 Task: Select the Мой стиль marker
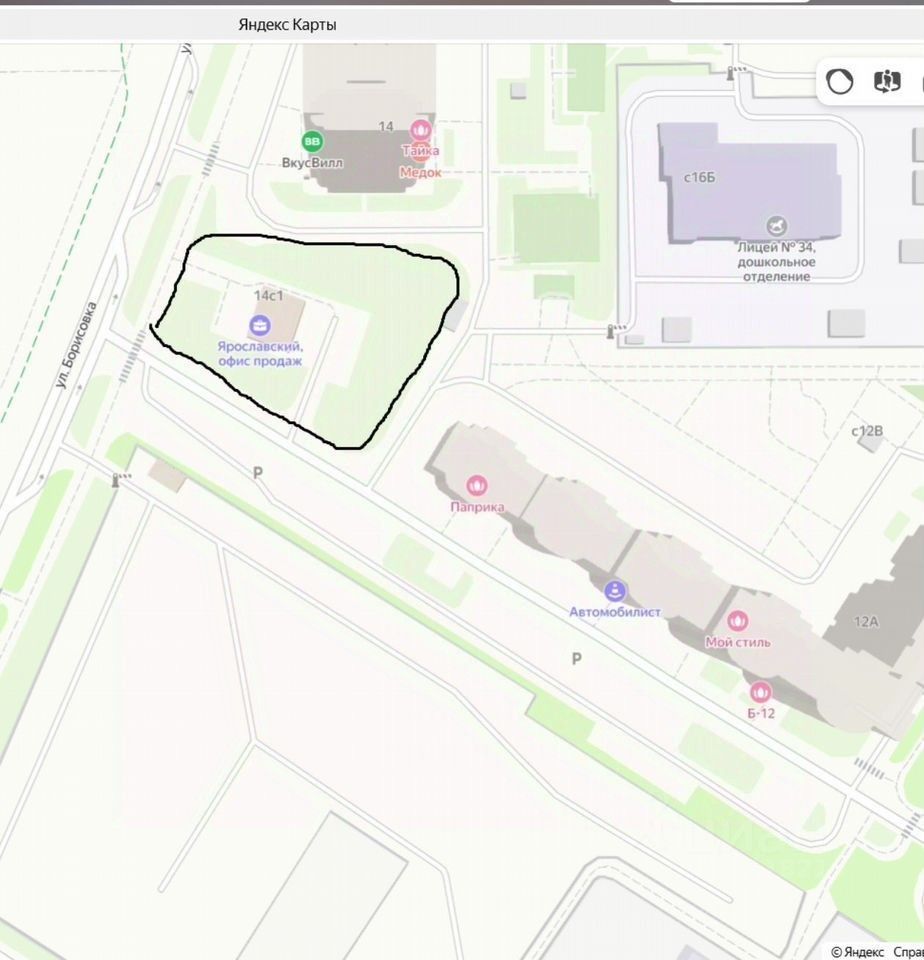(738, 622)
